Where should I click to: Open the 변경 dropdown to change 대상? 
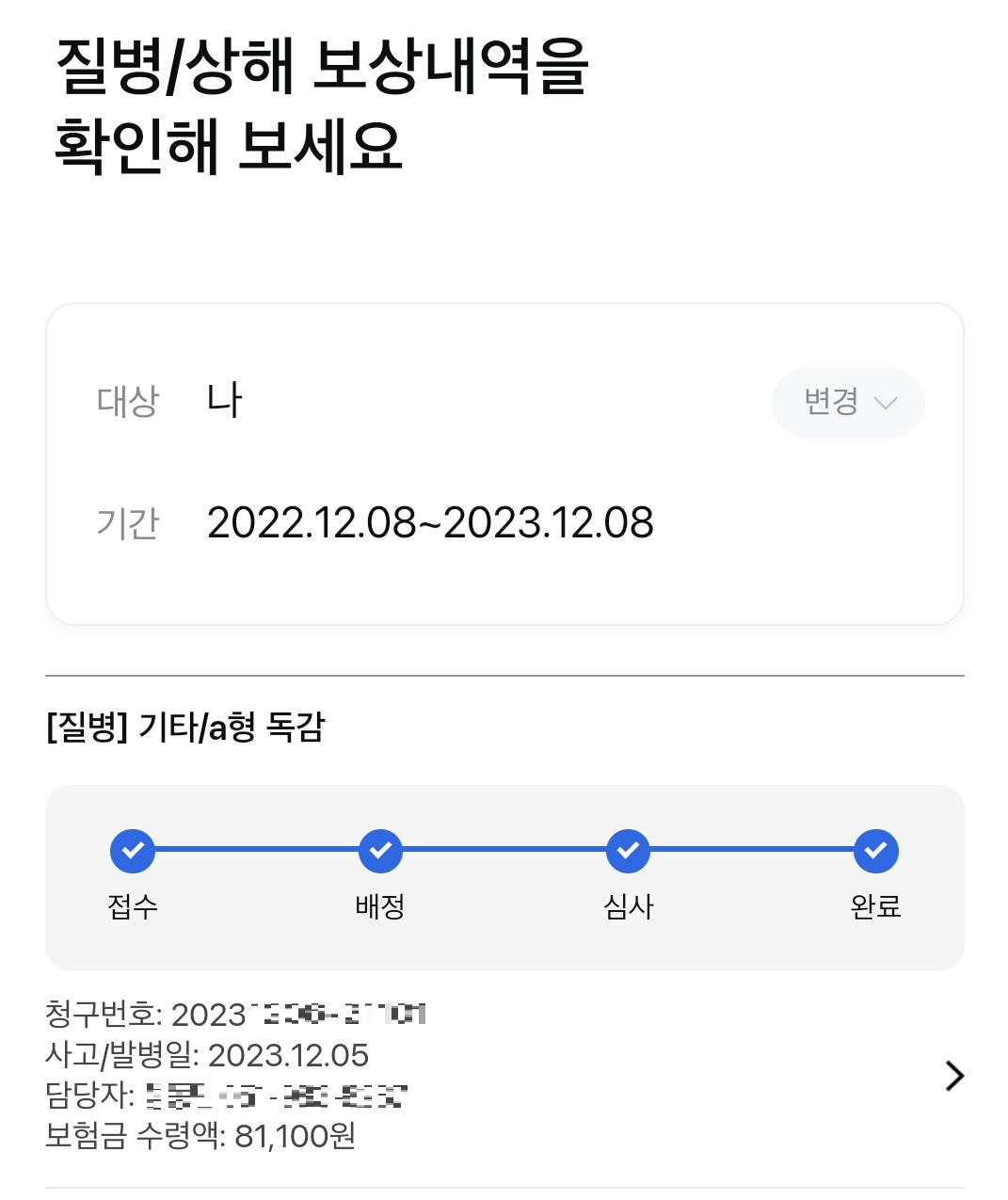pyautogui.click(x=847, y=402)
